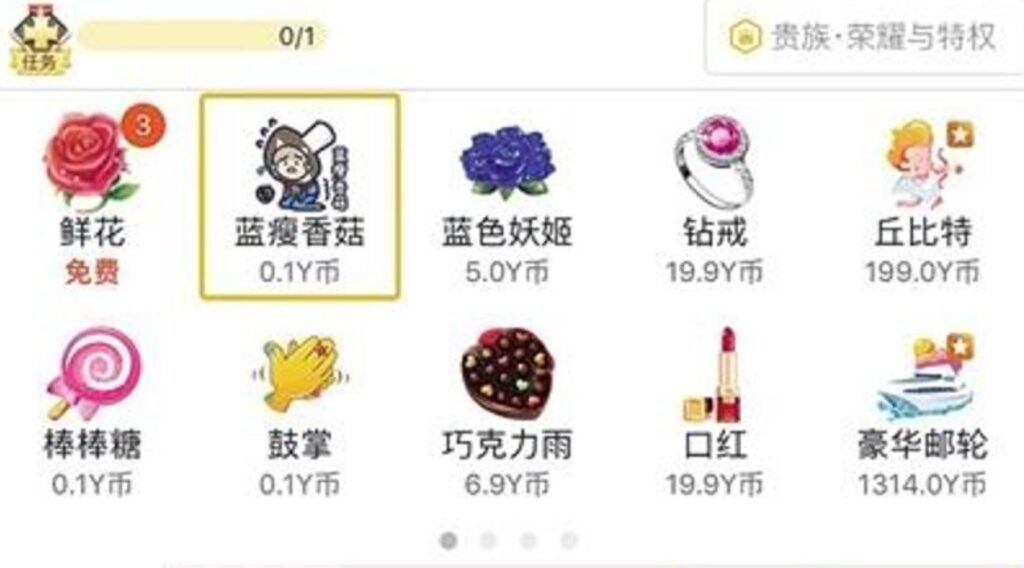Viewport: 1024px width, 568px height.
Task: Open 贵族·荣耀与特权 privileges
Action: 864,38
